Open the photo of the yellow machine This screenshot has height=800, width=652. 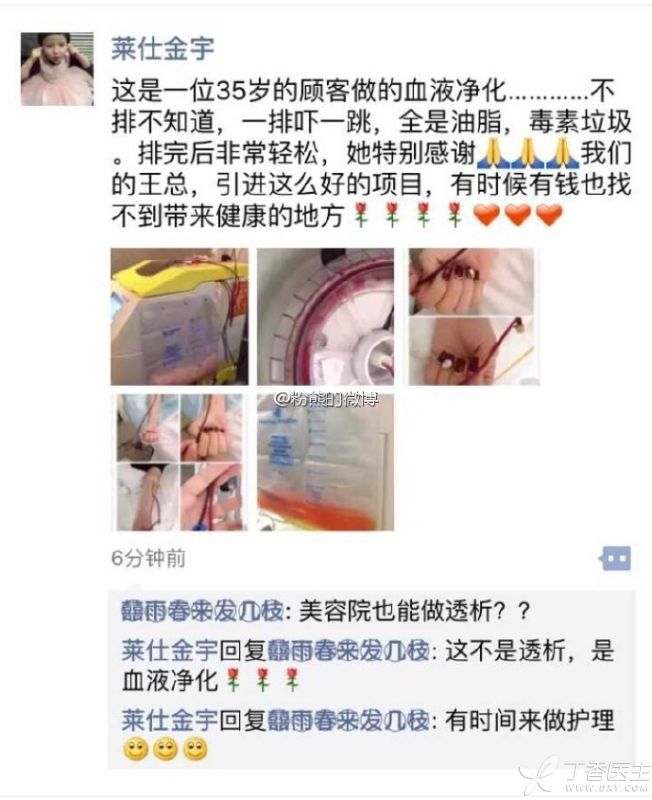pos(178,317)
